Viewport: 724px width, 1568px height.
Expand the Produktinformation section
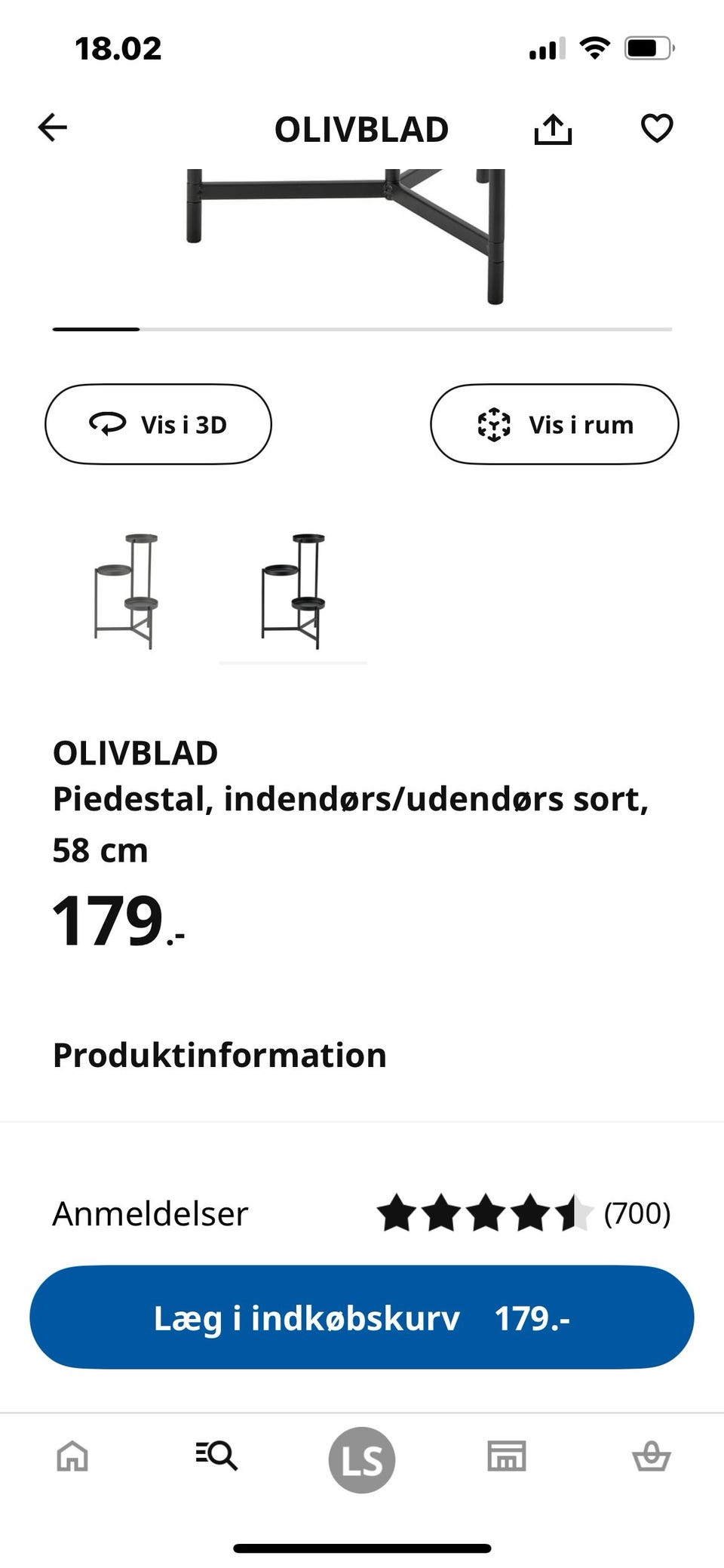[x=219, y=1055]
